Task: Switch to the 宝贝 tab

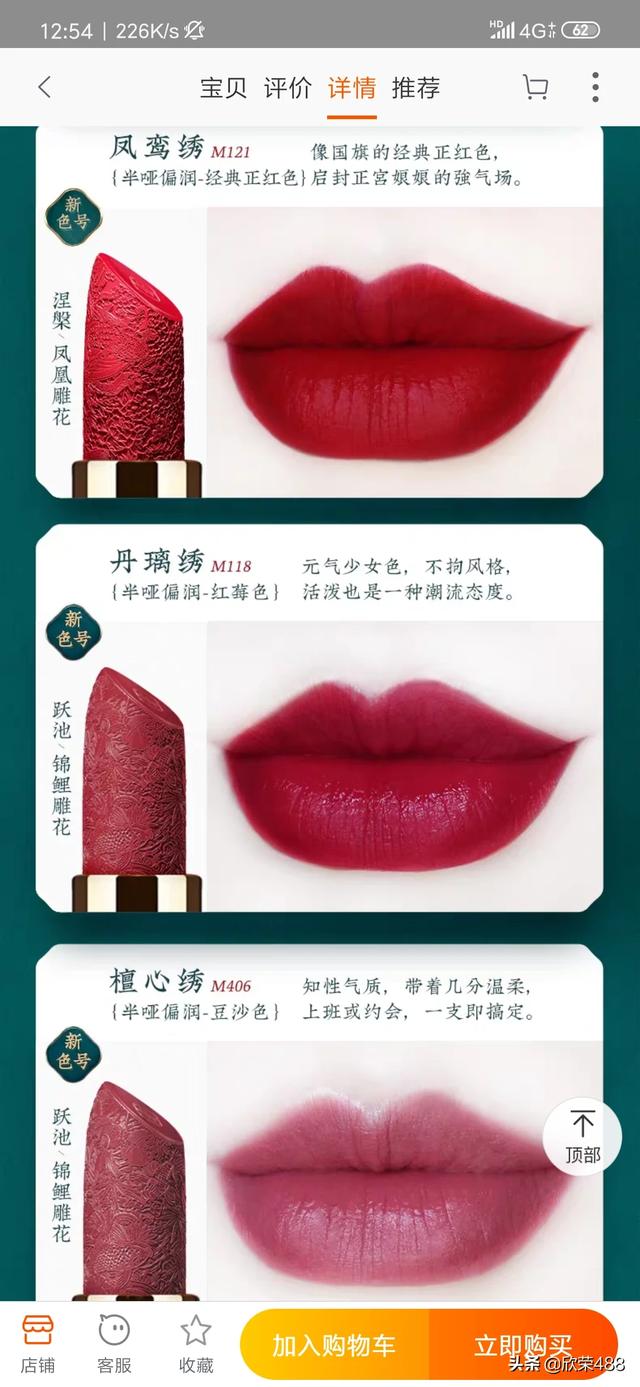Action: (223, 88)
